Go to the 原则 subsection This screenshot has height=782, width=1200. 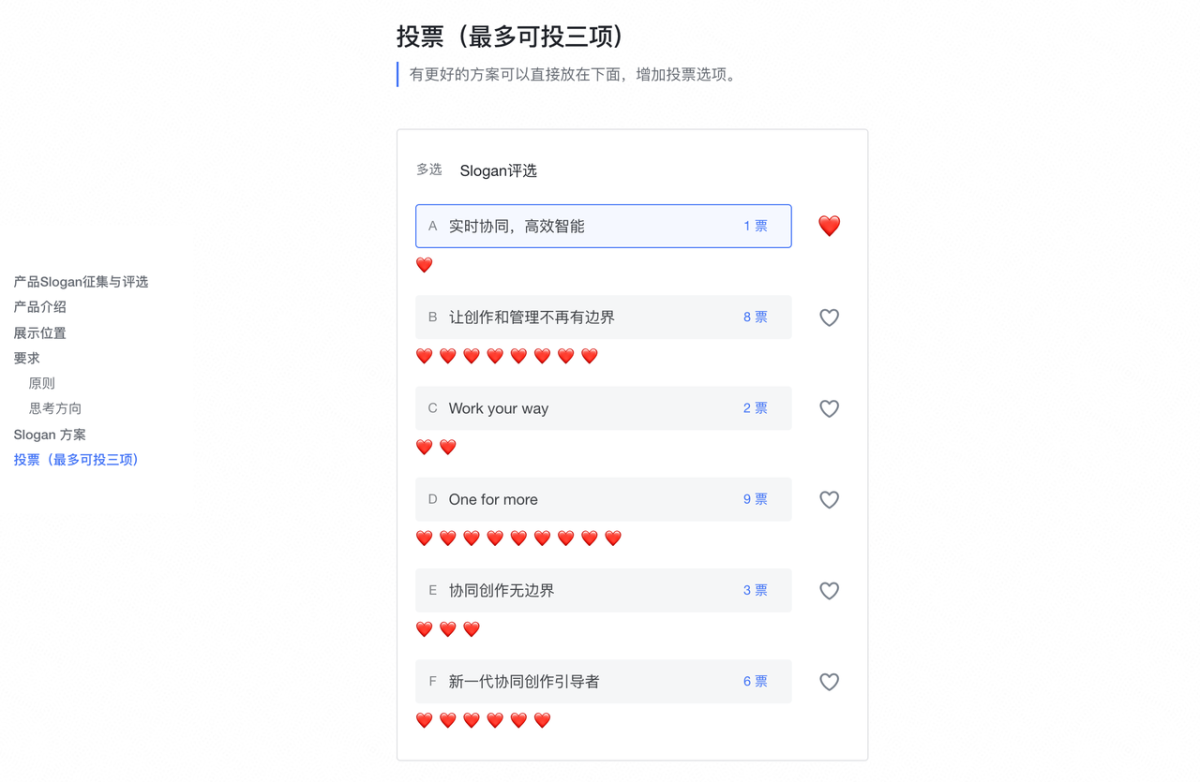(x=42, y=383)
